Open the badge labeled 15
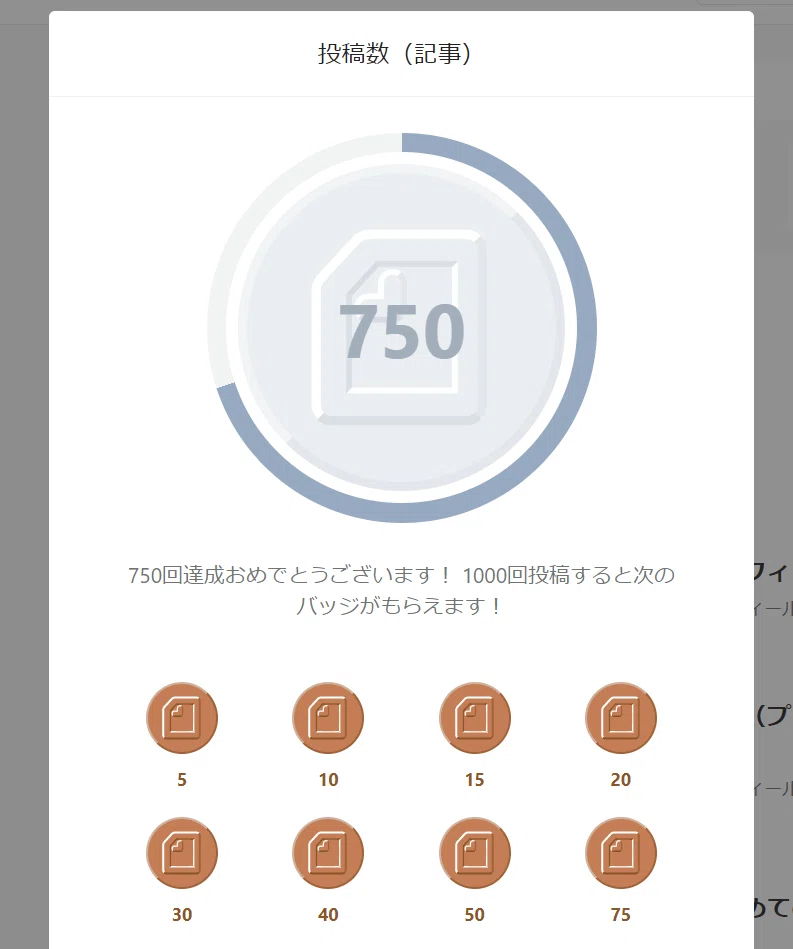Viewport: 793px width, 949px height. [x=475, y=718]
